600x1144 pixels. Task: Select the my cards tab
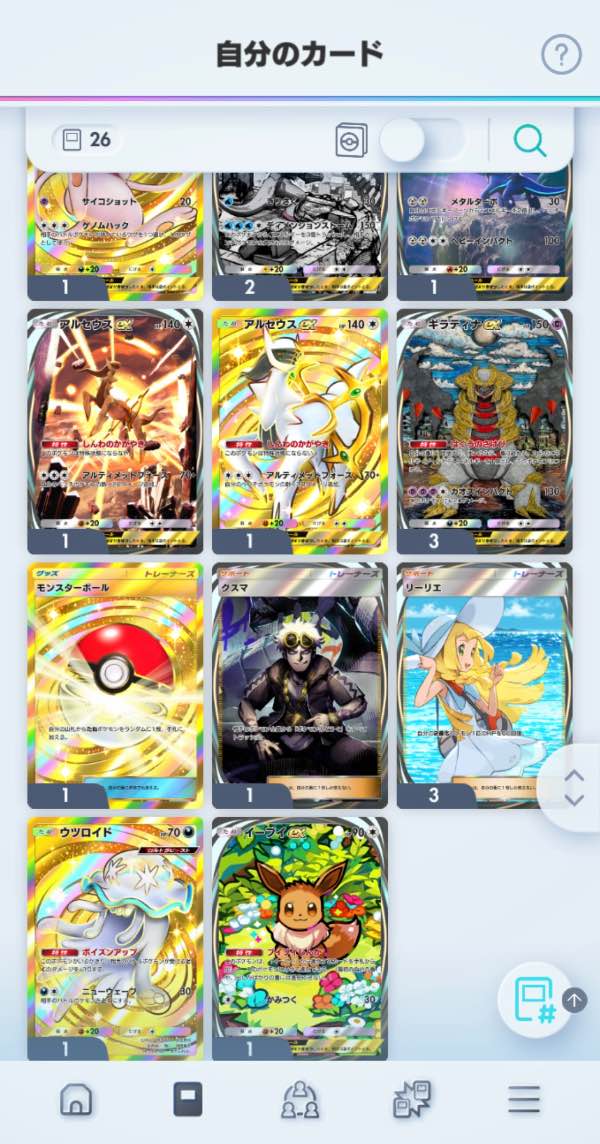[x=188, y=1100]
